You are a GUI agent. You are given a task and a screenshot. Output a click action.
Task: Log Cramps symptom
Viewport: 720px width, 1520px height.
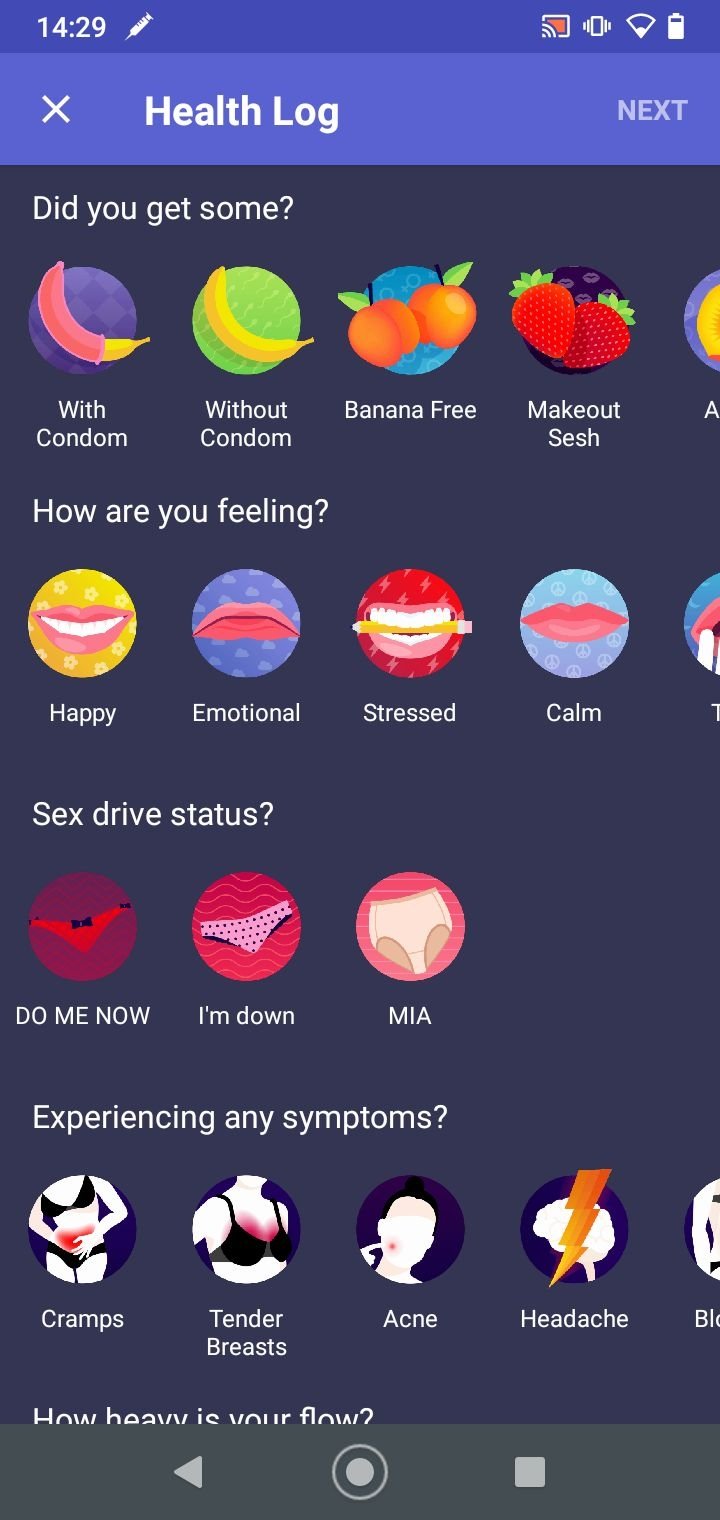[x=82, y=1229]
